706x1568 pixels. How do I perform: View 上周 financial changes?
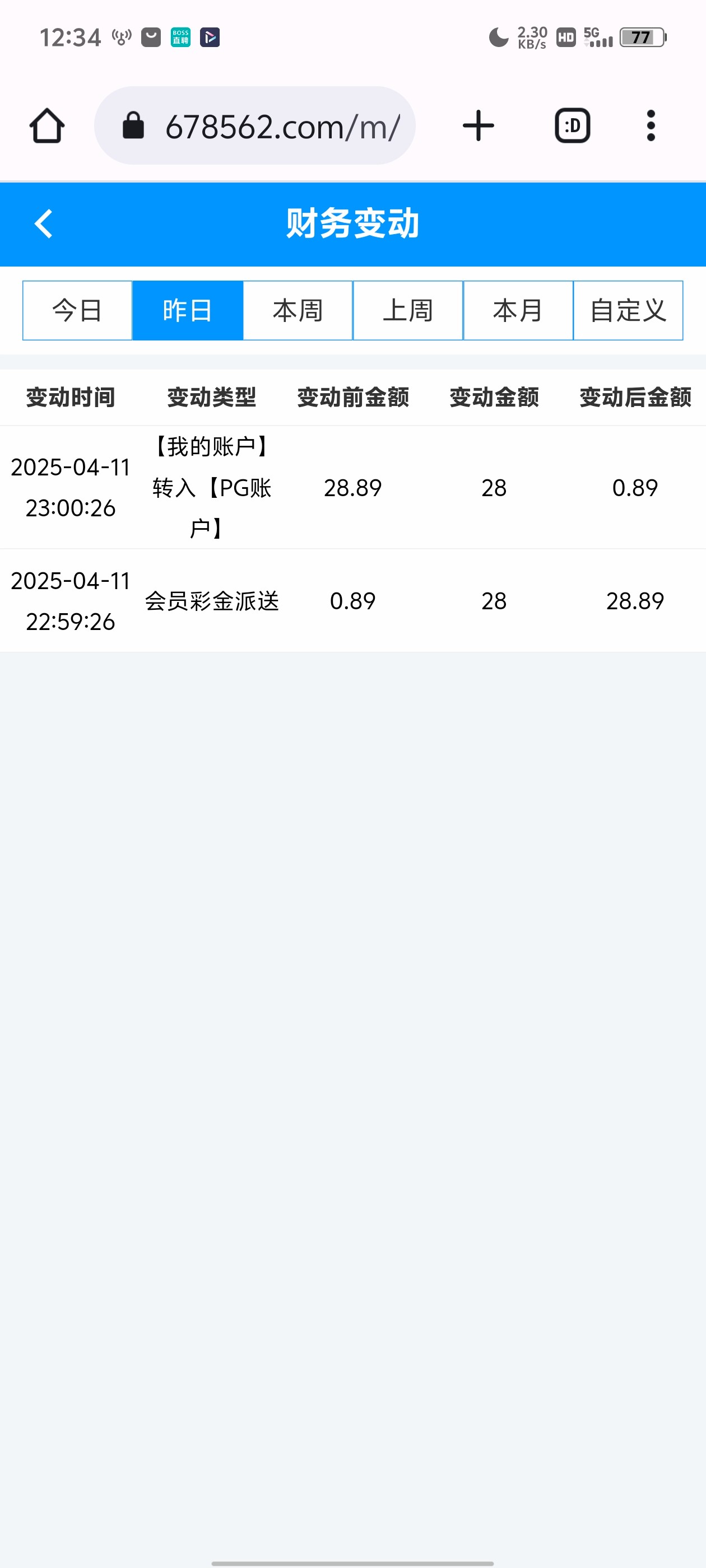pos(408,310)
